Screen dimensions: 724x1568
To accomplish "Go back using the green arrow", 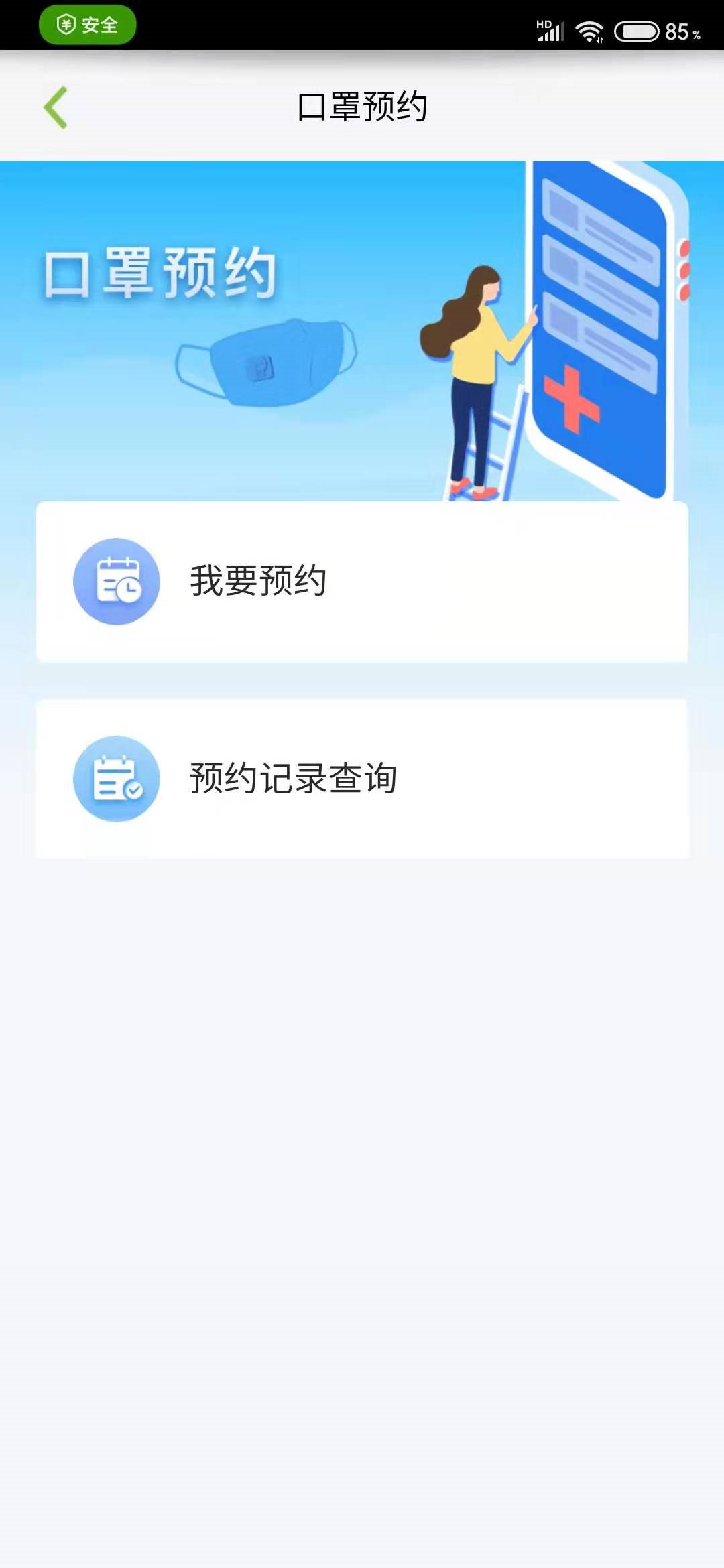I will [56, 107].
